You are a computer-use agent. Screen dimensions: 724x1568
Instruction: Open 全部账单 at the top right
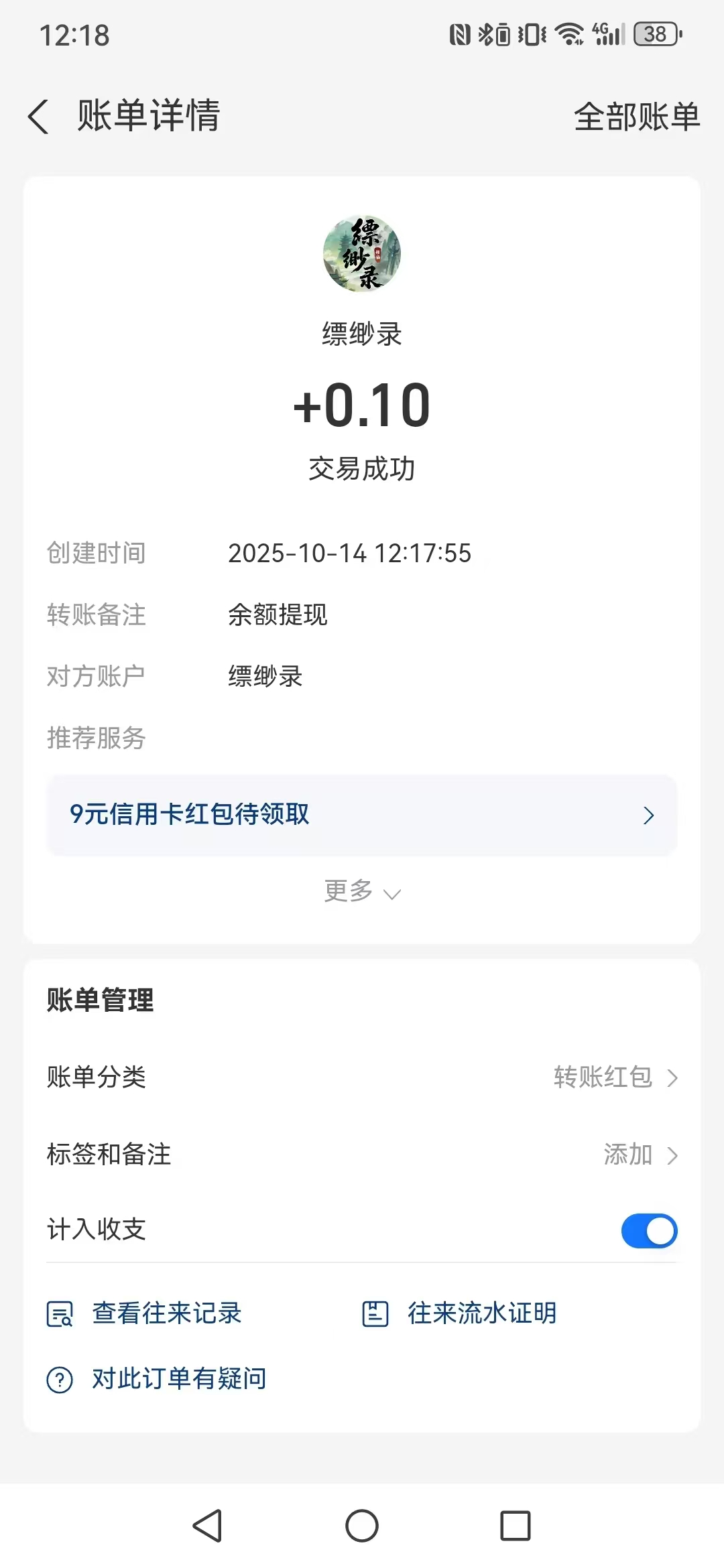click(636, 116)
